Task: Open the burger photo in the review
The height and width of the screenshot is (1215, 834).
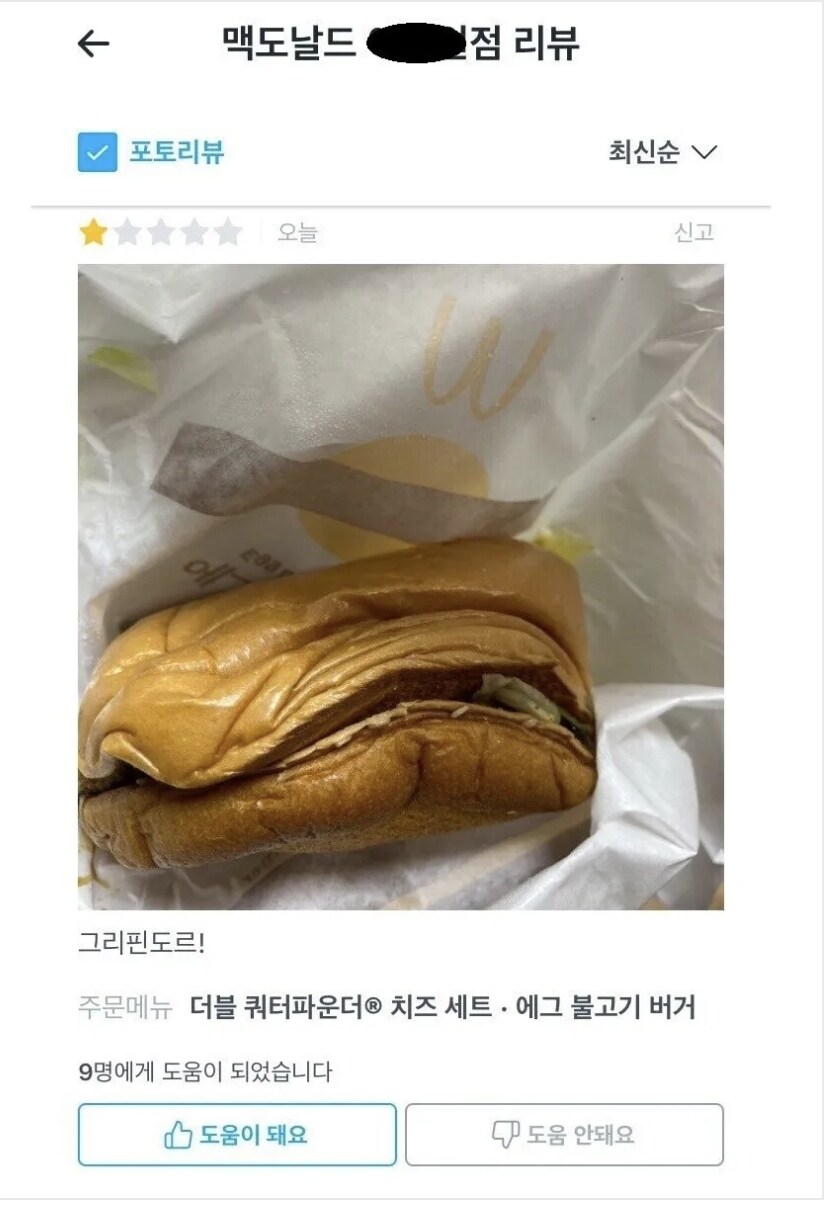Action: (x=400, y=585)
